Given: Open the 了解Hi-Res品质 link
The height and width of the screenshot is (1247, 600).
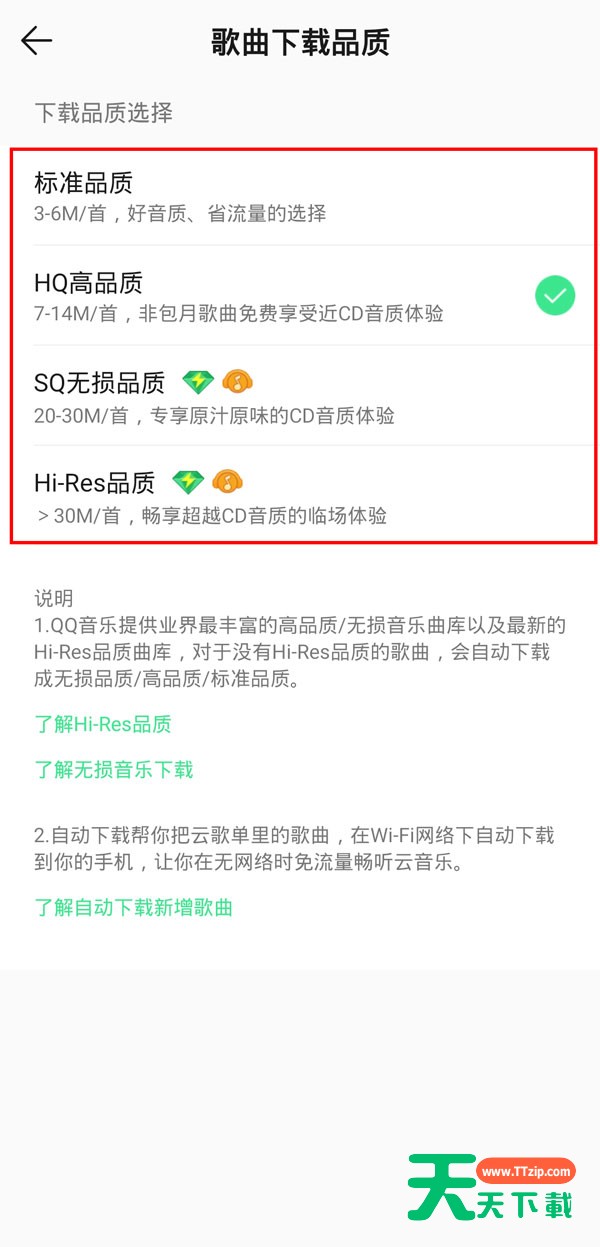Looking at the screenshot, I should click(x=103, y=724).
